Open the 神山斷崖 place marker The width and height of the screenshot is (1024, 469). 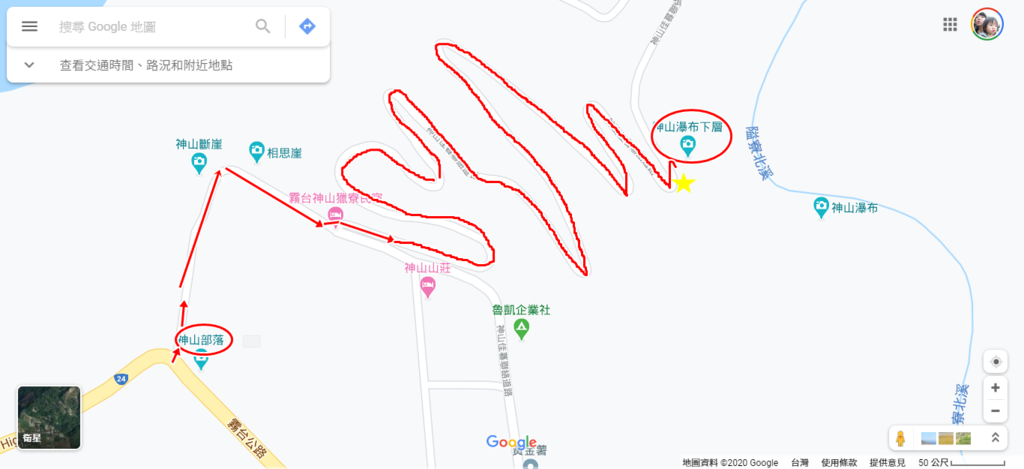click(199, 162)
